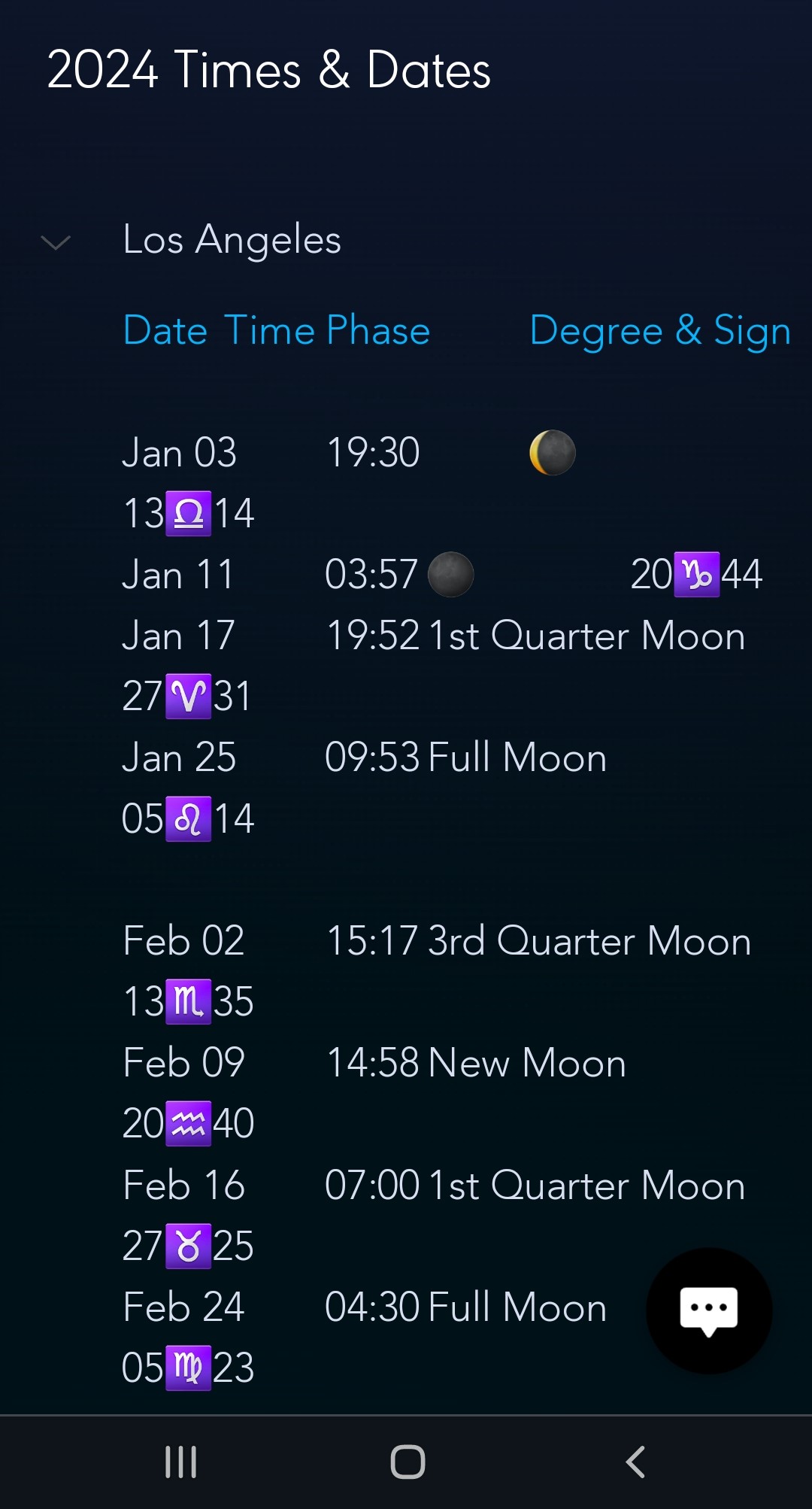Go back with the system back button
This screenshot has height=1509, width=812.
tap(635, 1462)
